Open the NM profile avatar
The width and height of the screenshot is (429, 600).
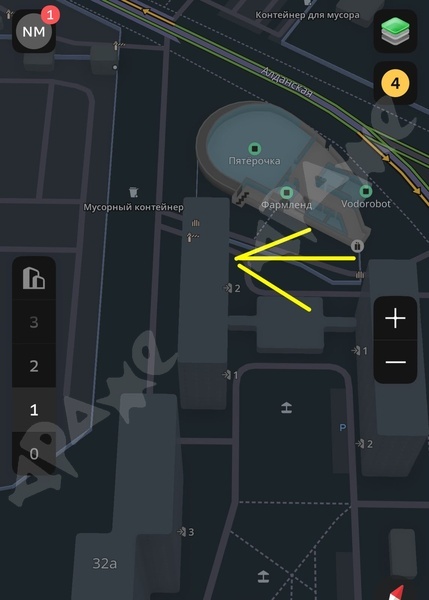point(34,31)
